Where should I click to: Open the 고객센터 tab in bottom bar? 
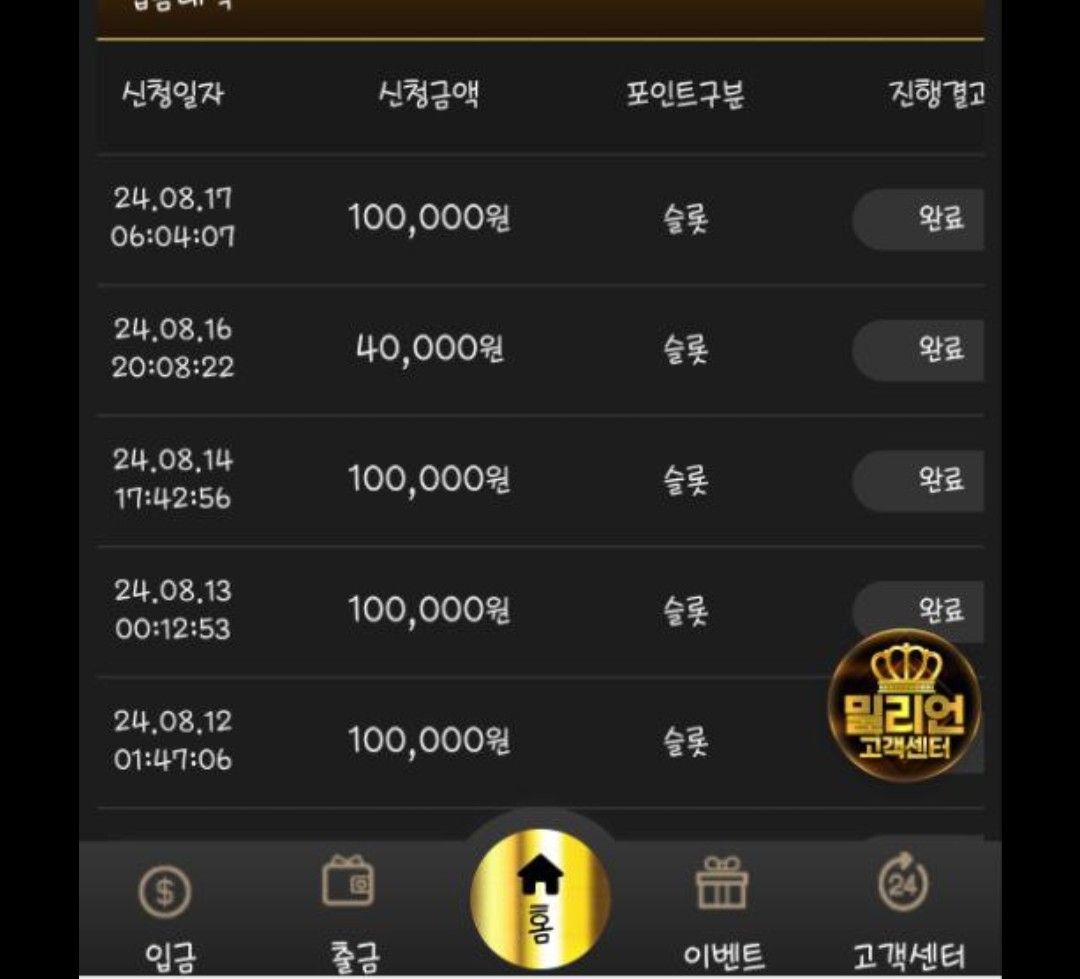pyautogui.click(x=908, y=914)
